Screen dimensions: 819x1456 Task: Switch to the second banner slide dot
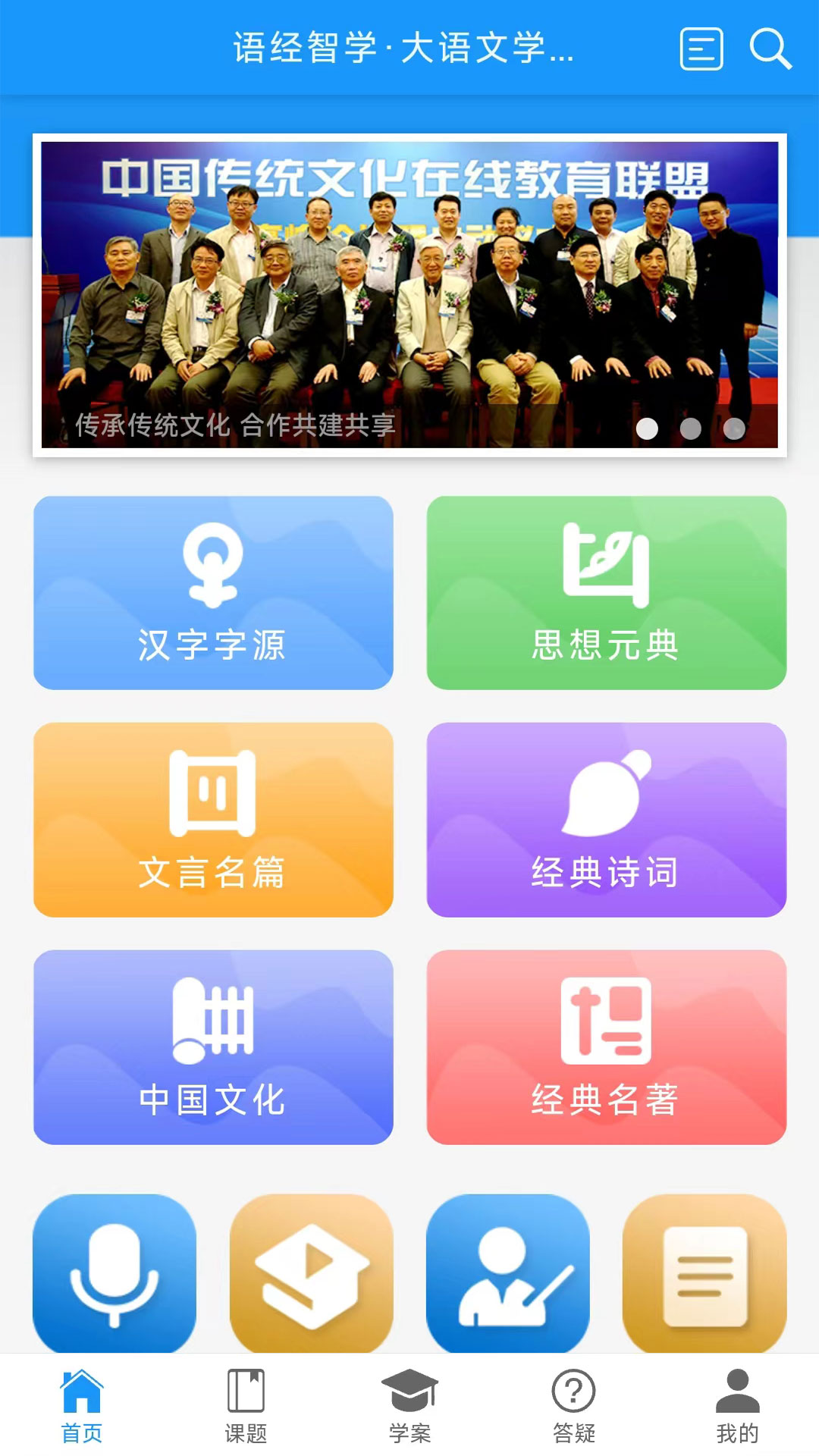click(x=692, y=428)
